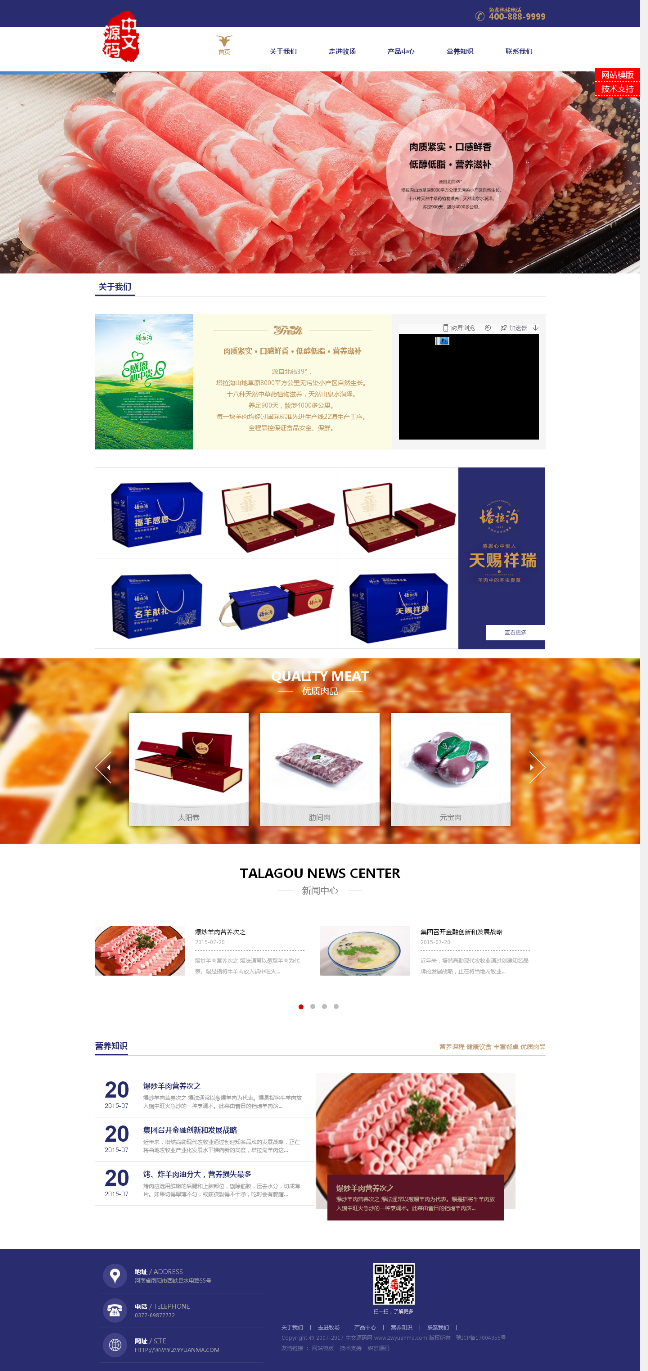Tap the red 网站模板 side button

(x=617, y=75)
